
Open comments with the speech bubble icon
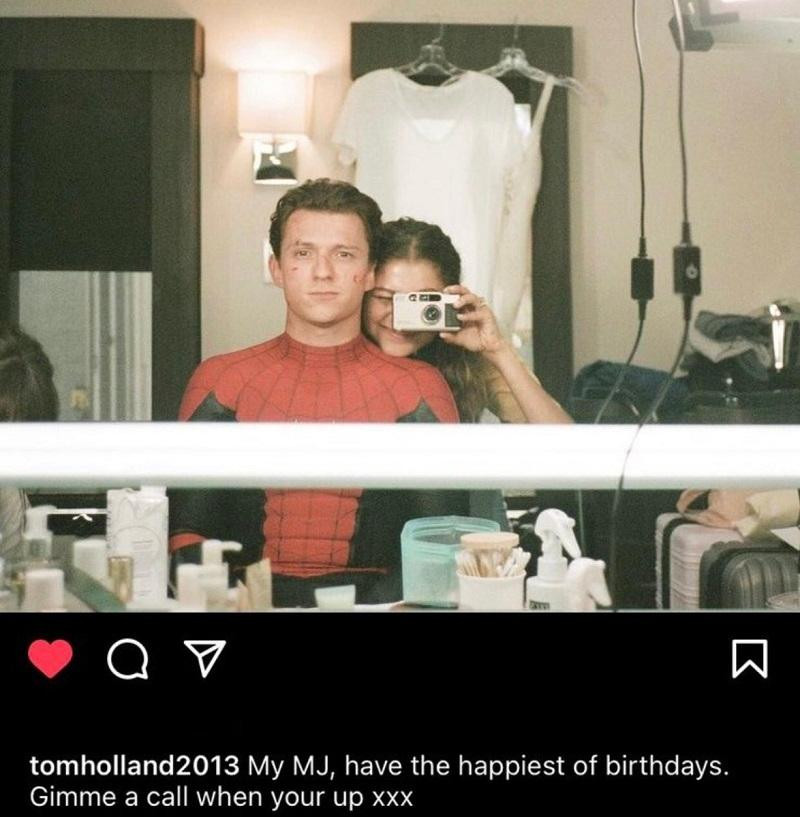click(x=124, y=660)
